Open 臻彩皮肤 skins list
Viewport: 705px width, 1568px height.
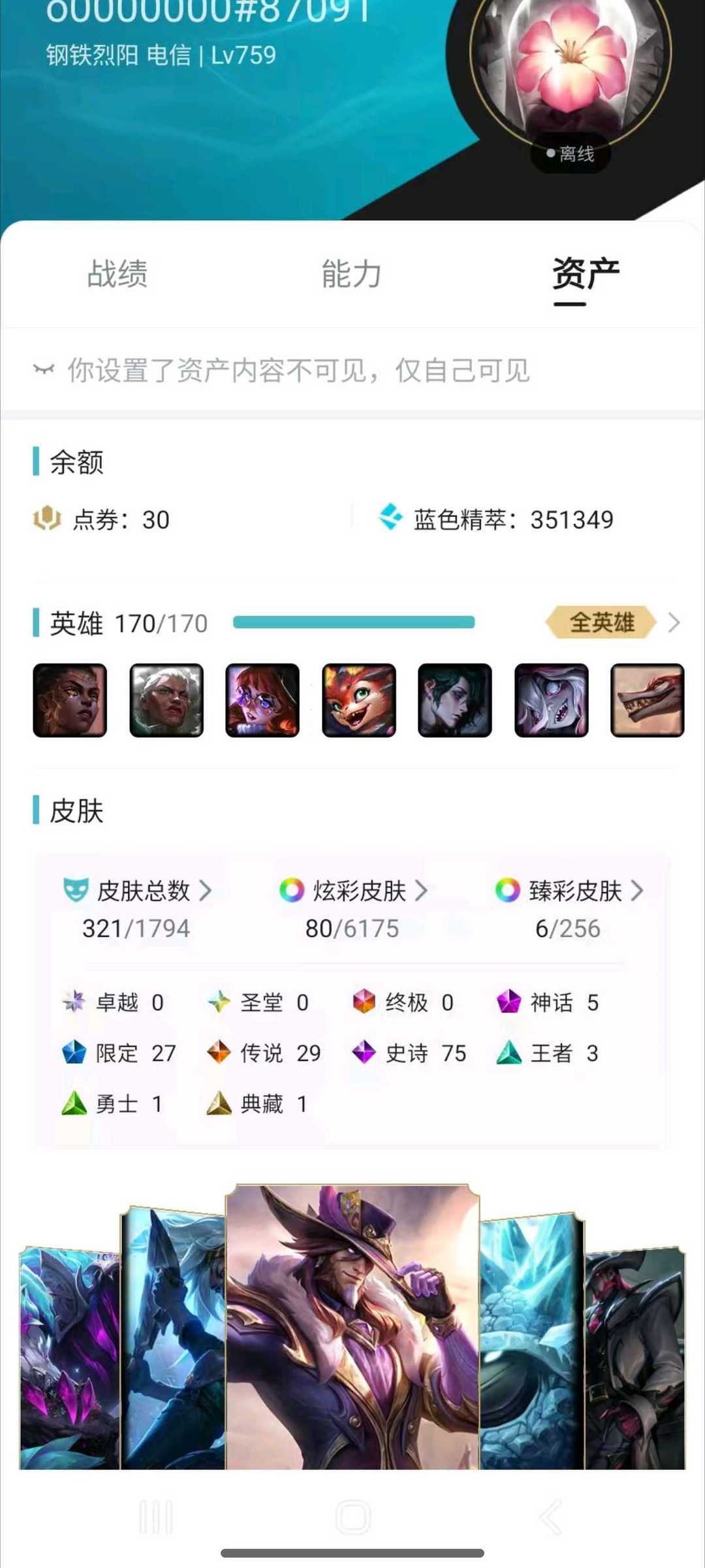click(x=569, y=890)
